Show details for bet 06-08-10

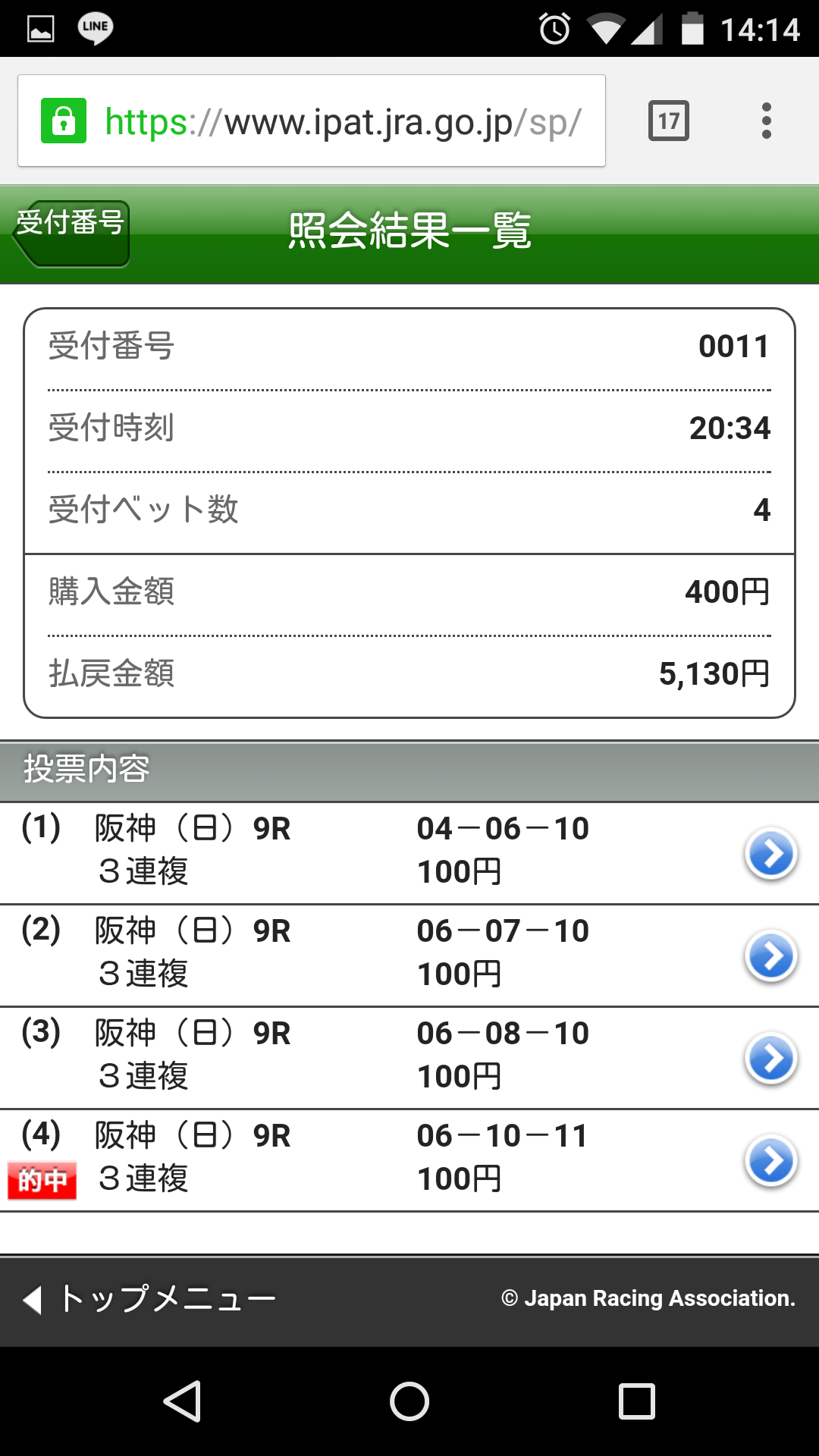[770, 1059]
